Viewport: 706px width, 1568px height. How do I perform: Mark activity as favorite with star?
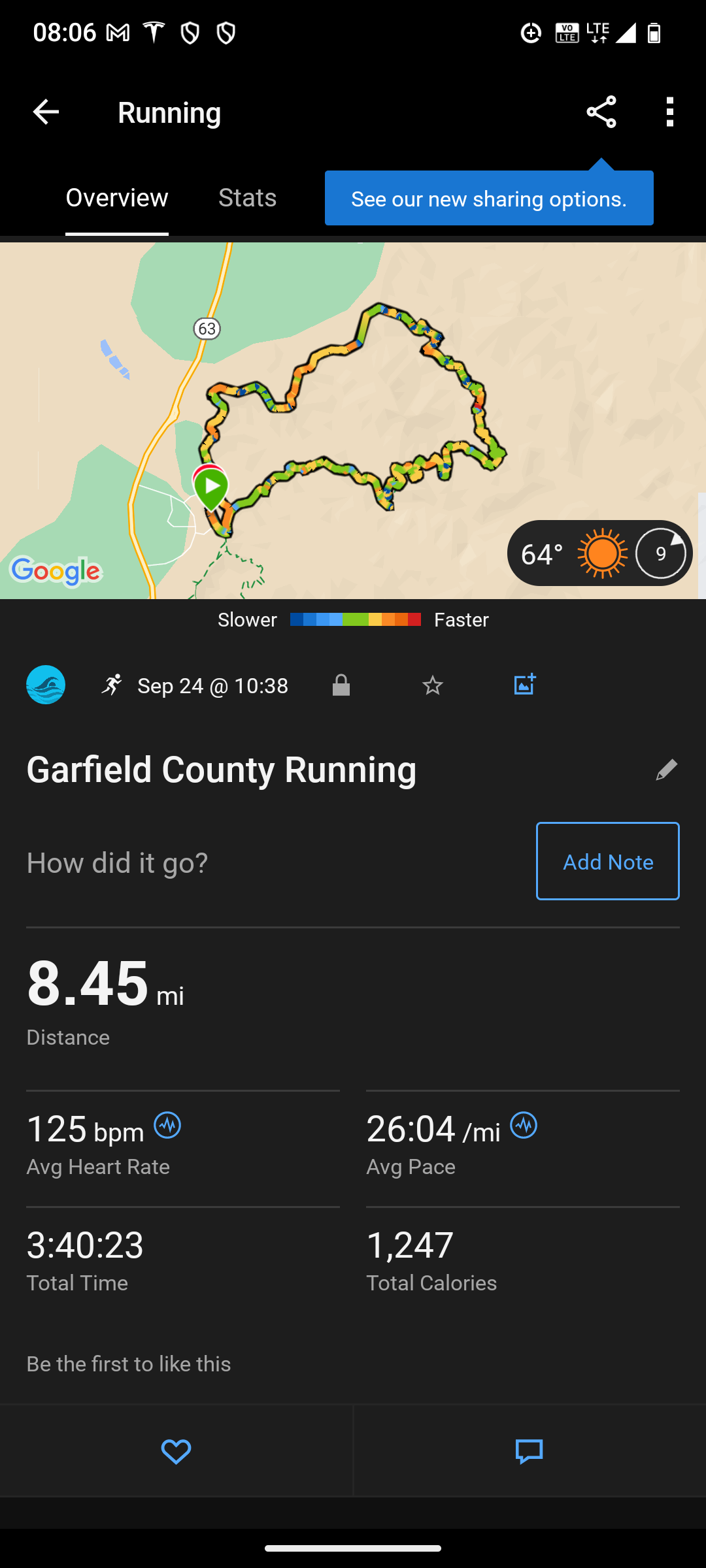coord(433,685)
